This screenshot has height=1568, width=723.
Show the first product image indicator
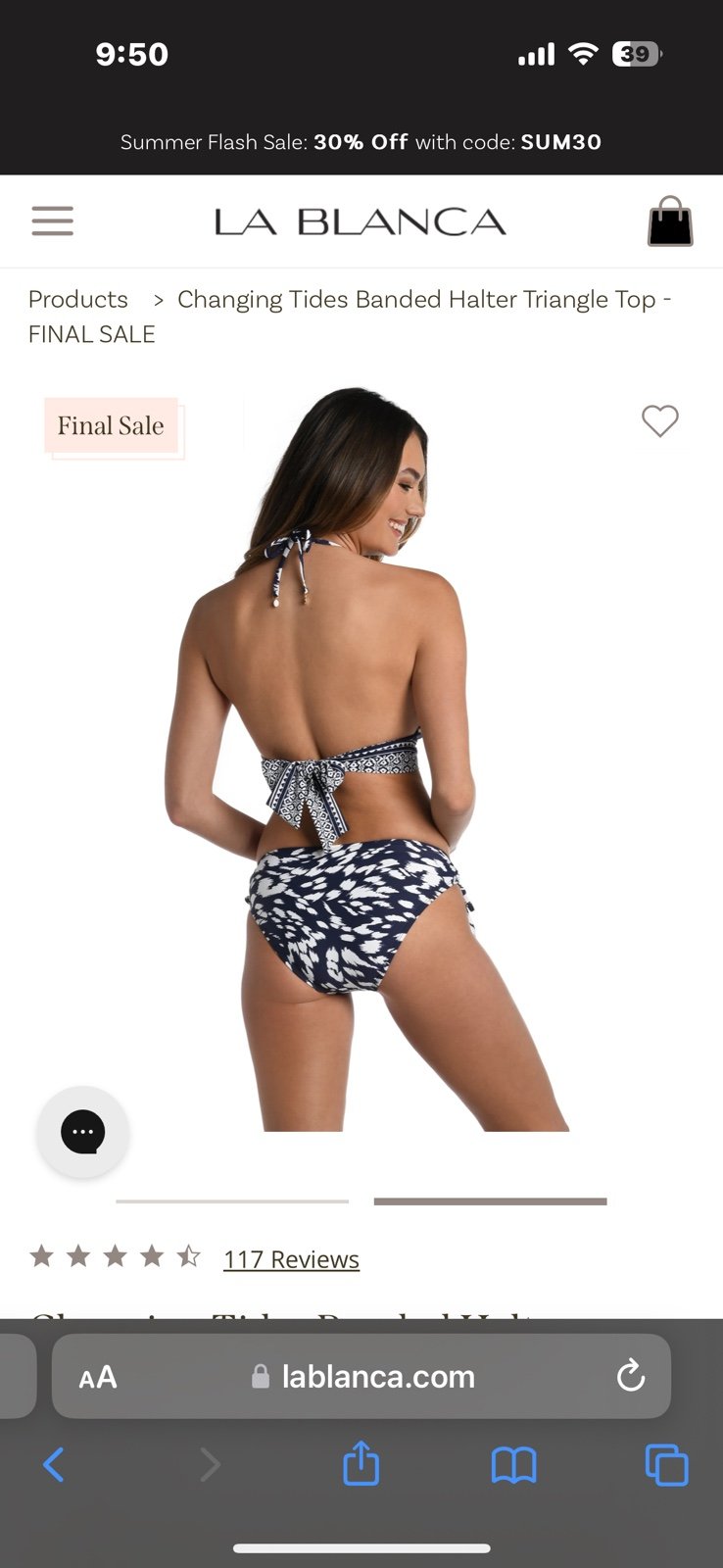[232, 1200]
